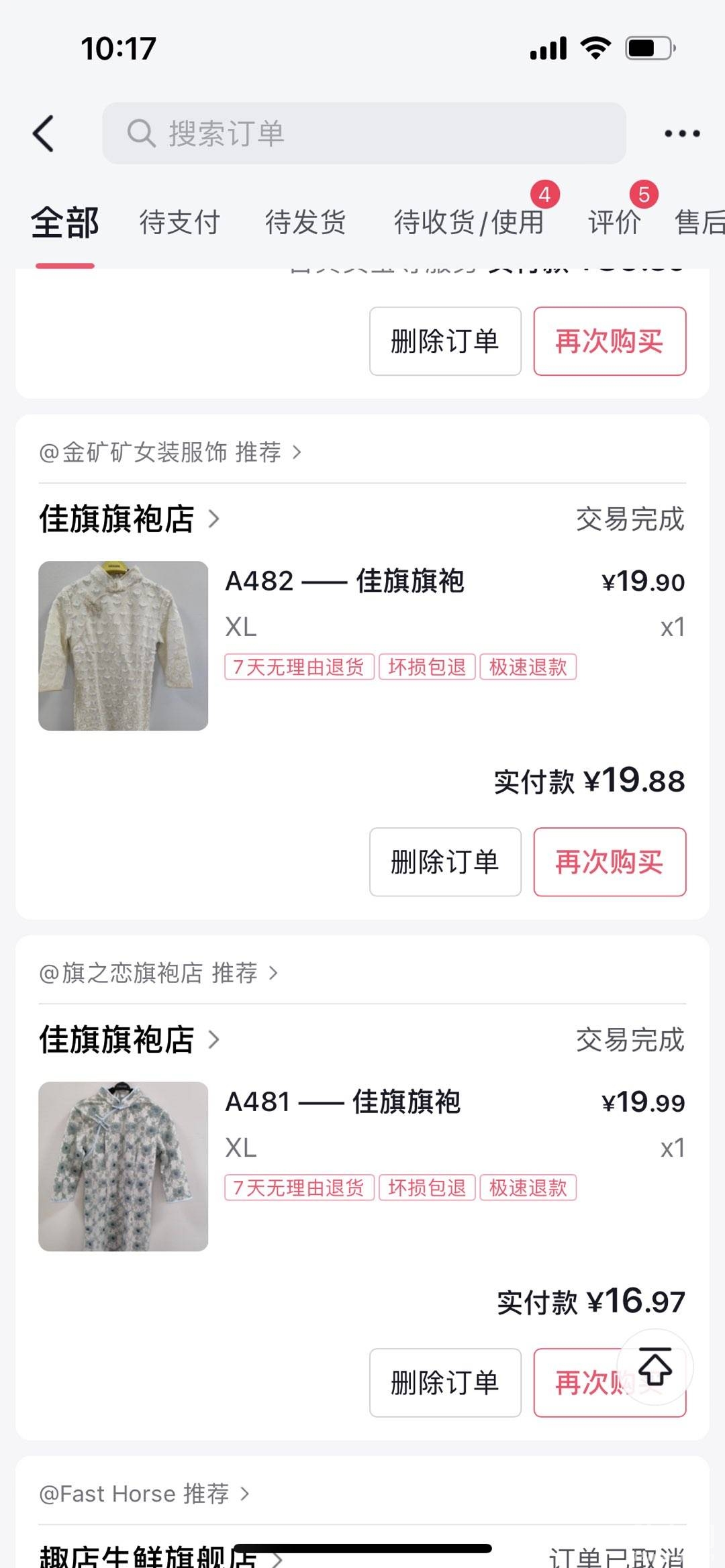This screenshot has height=1568, width=725.
Task: Open the A481 qipao product image
Action: coord(124,1166)
